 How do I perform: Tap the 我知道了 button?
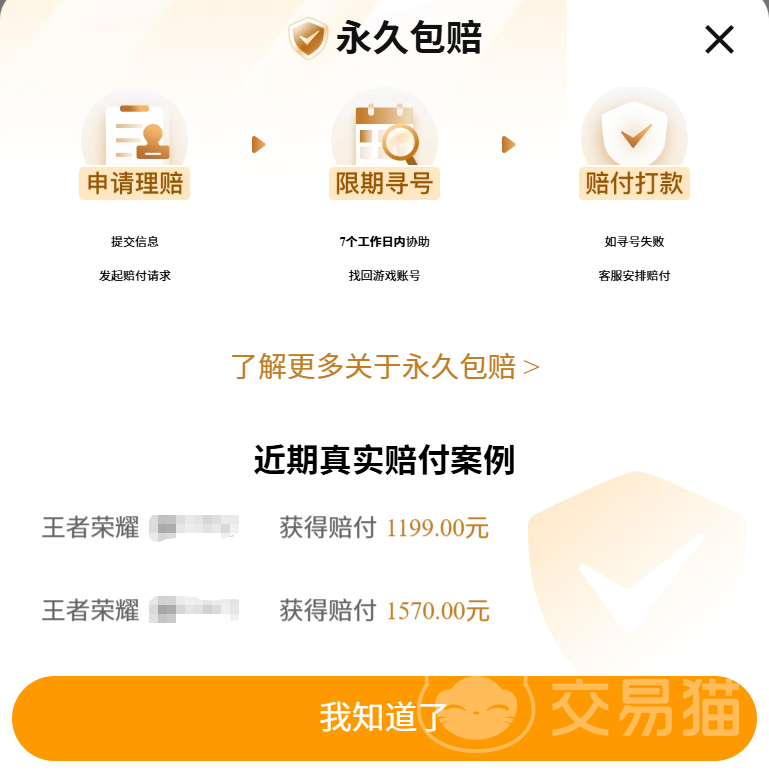(x=384, y=717)
